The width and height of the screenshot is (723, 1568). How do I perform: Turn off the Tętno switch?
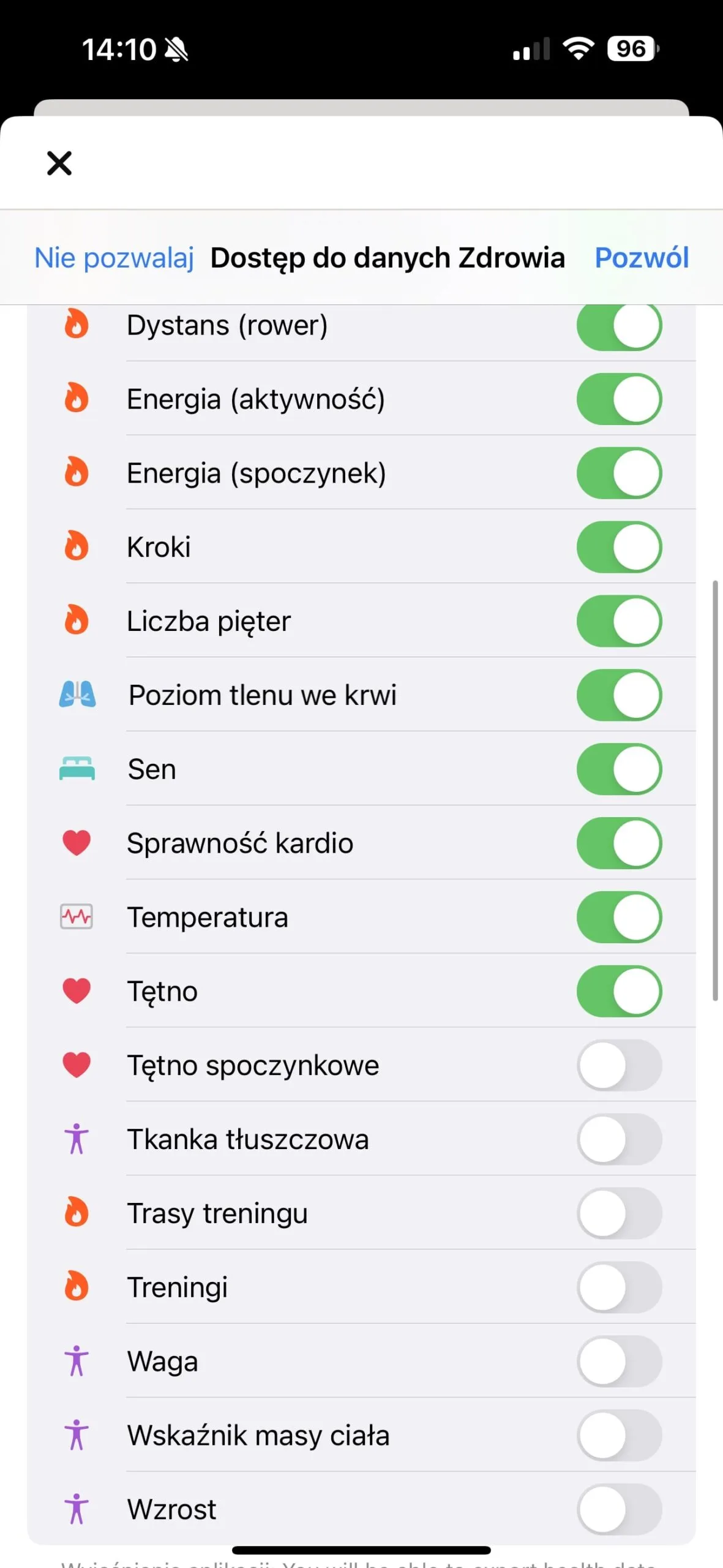(619, 991)
